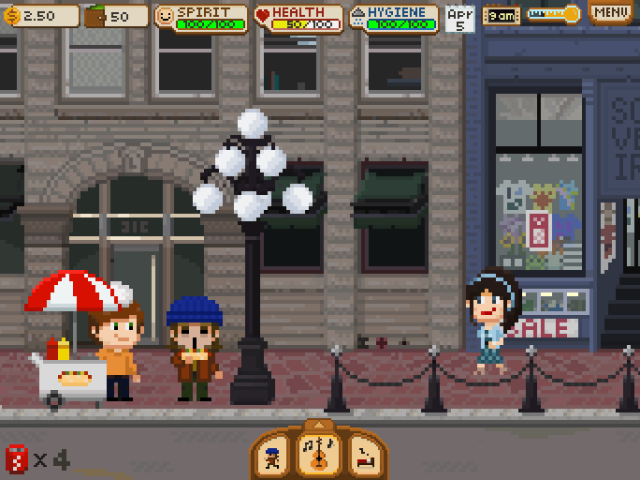Expand the action bar arrow
640x480 pixels.
[x=320, y=424]
